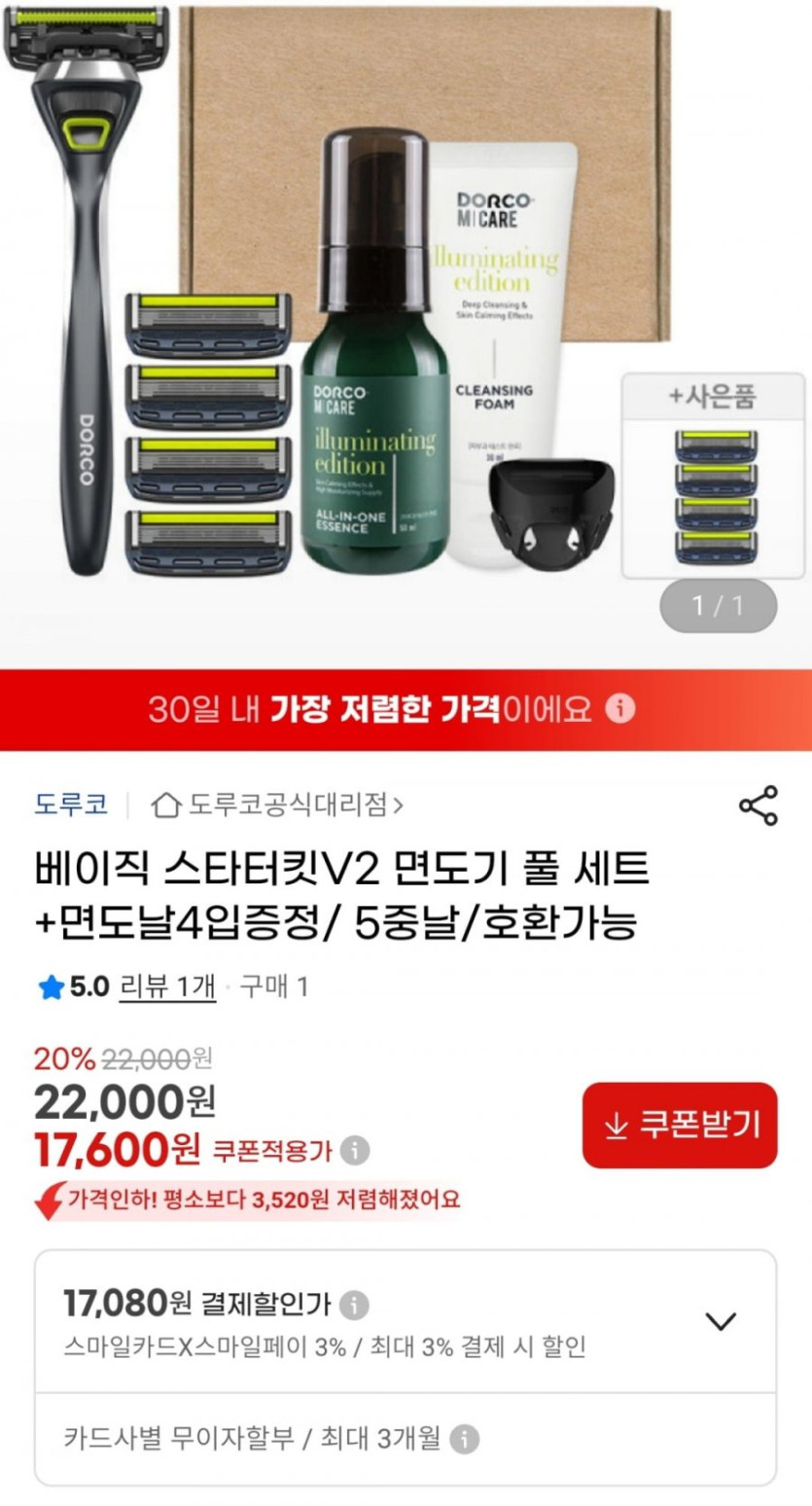Expand the 결제할인가 details chevron
Image resolution: width=812 pixels, height=1506 pixels.
pyautogui.click(x=720, y=1321)
